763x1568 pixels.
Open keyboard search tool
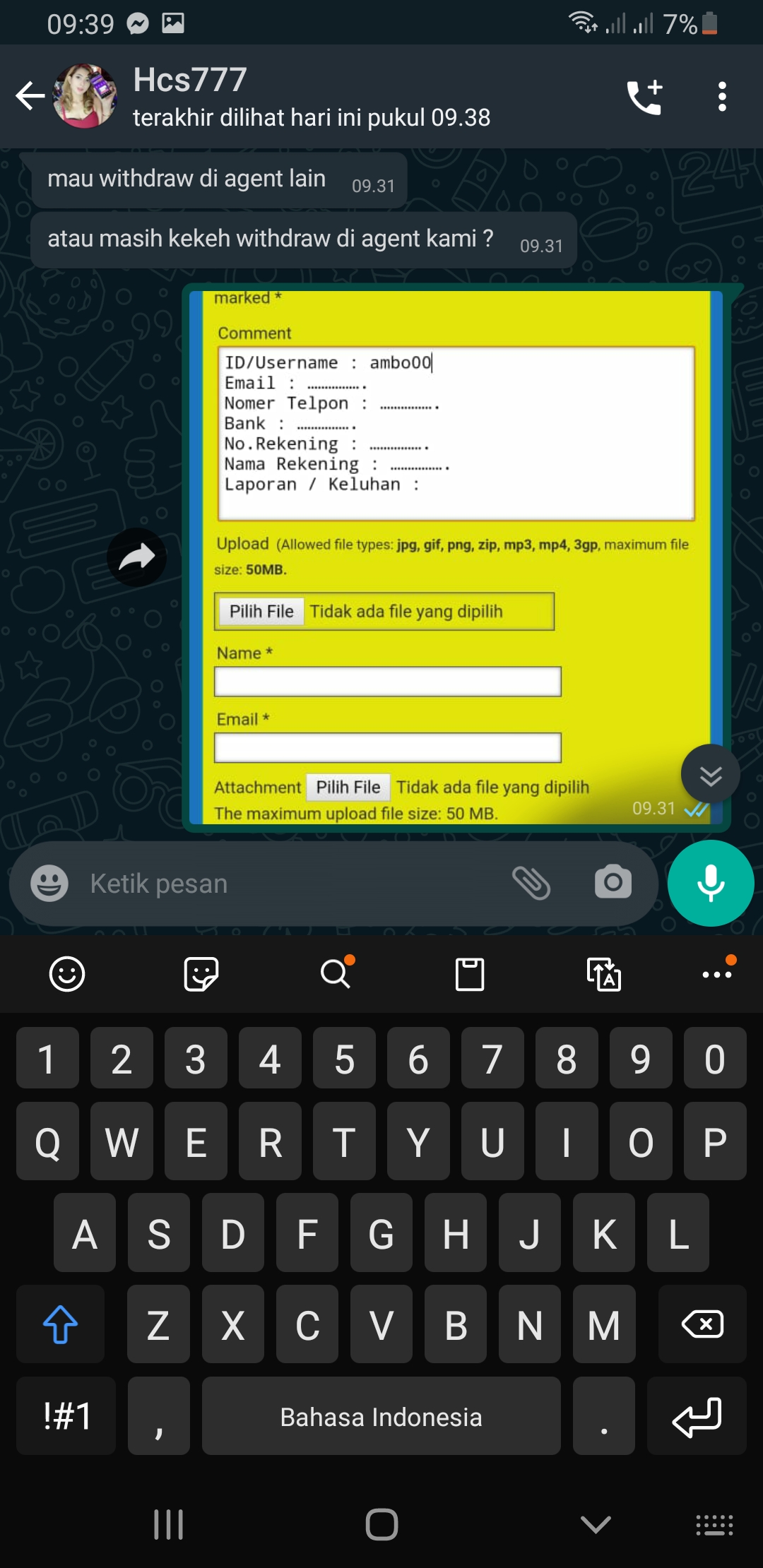336,973
